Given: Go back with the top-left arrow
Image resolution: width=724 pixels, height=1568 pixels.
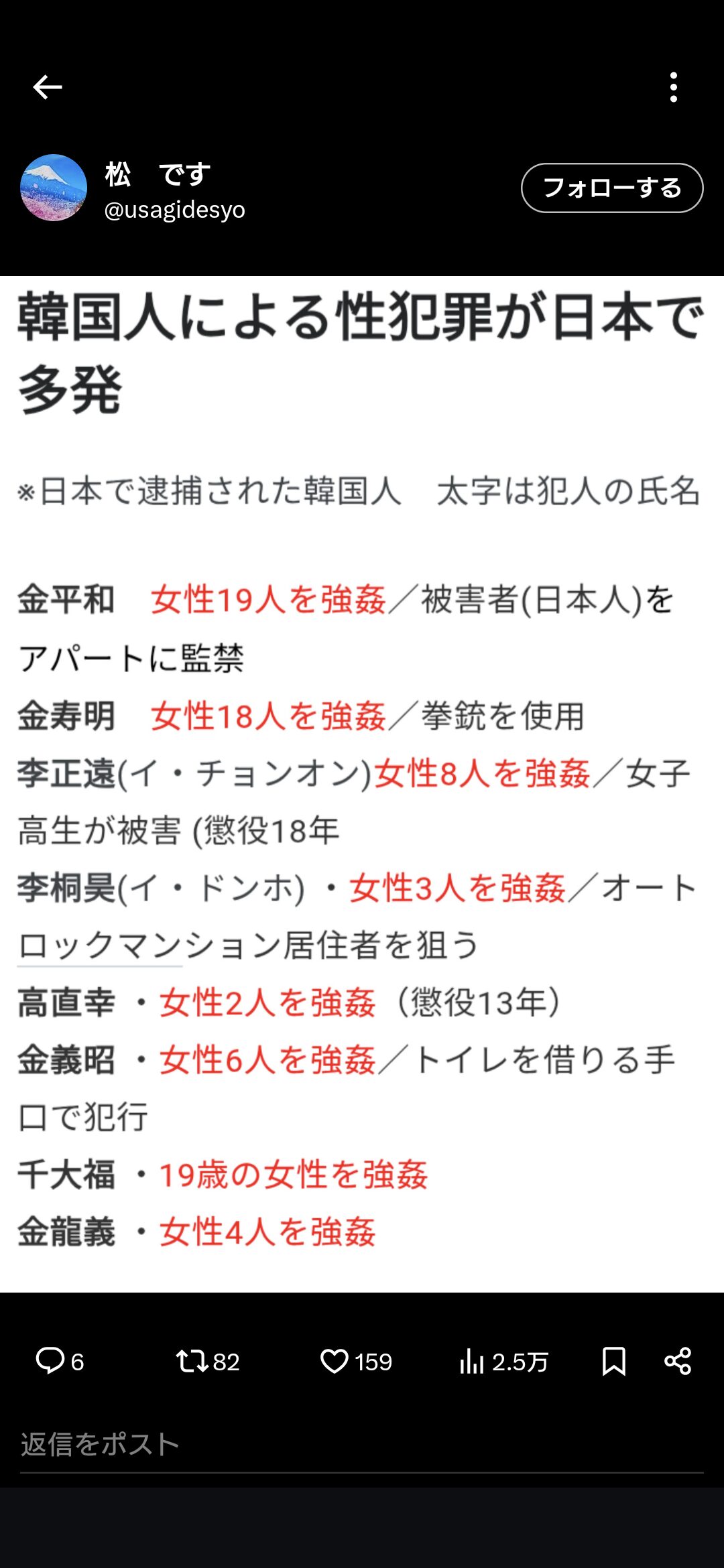Looking at the screenshot, I should coord(47,87).
